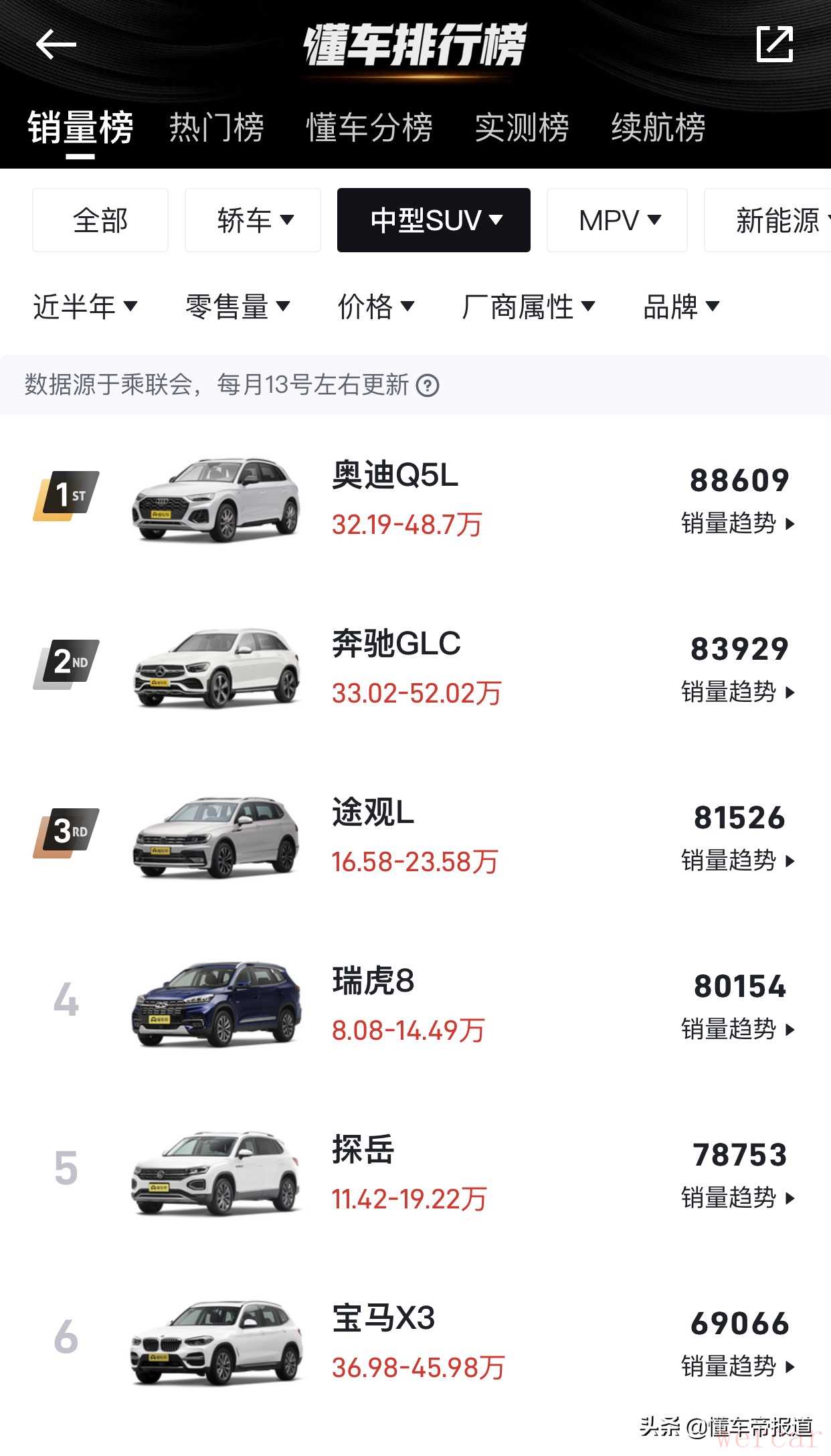
Task: Tap the data source help icon
Action: pos(428,385)
